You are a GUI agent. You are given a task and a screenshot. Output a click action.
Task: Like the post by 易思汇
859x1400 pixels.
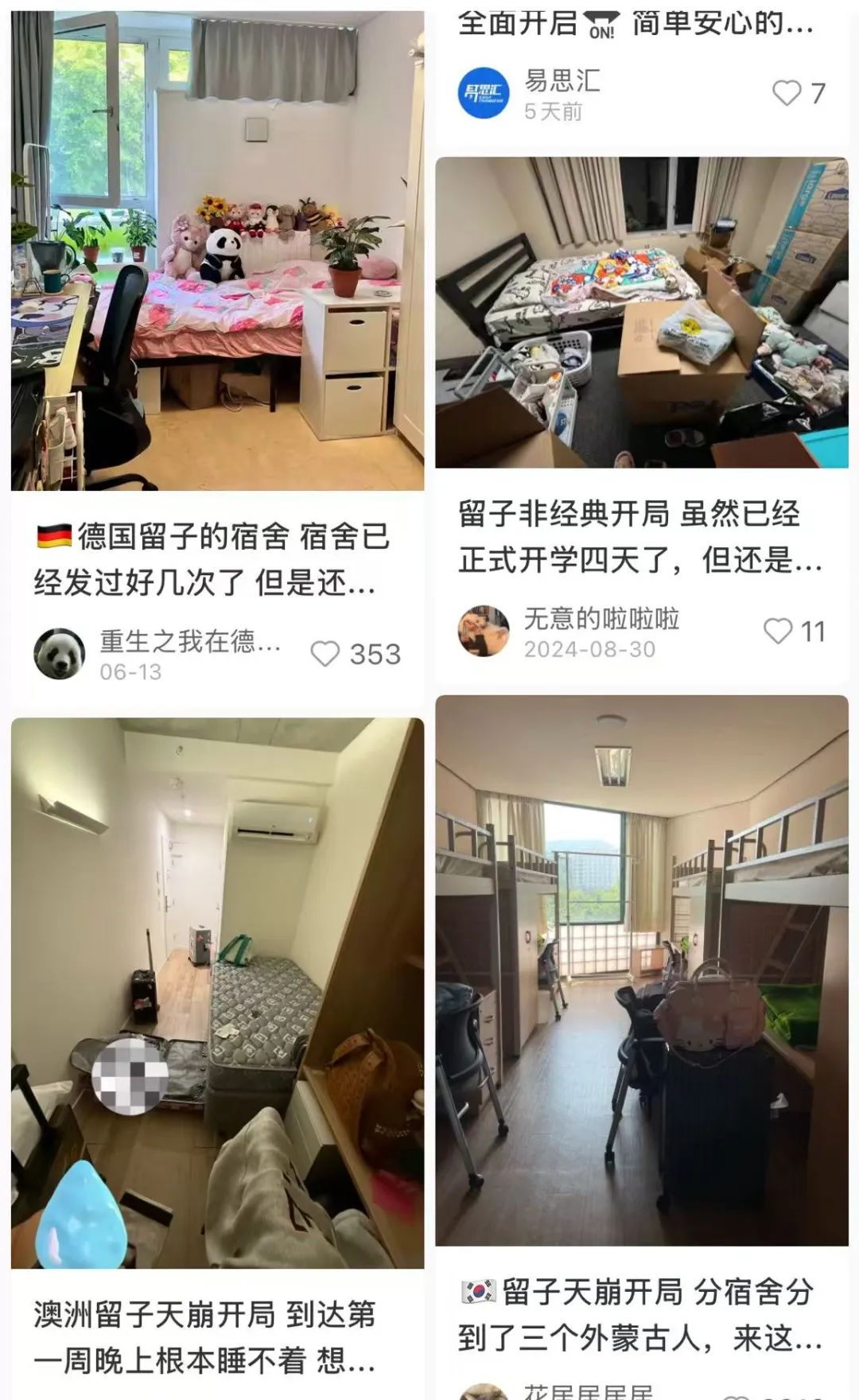click(x=787, y=93)
